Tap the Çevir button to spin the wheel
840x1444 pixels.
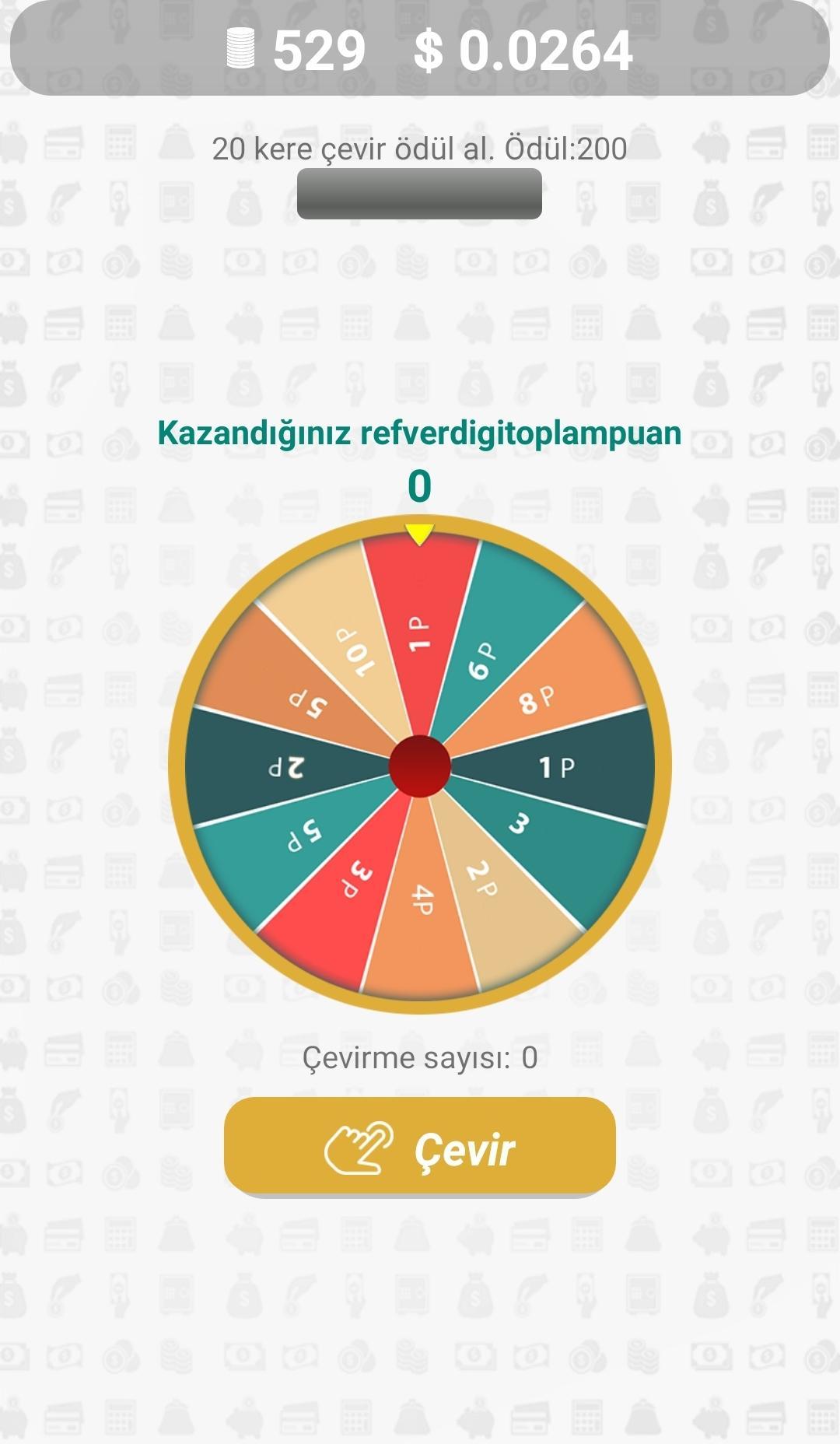point(420,1147)
